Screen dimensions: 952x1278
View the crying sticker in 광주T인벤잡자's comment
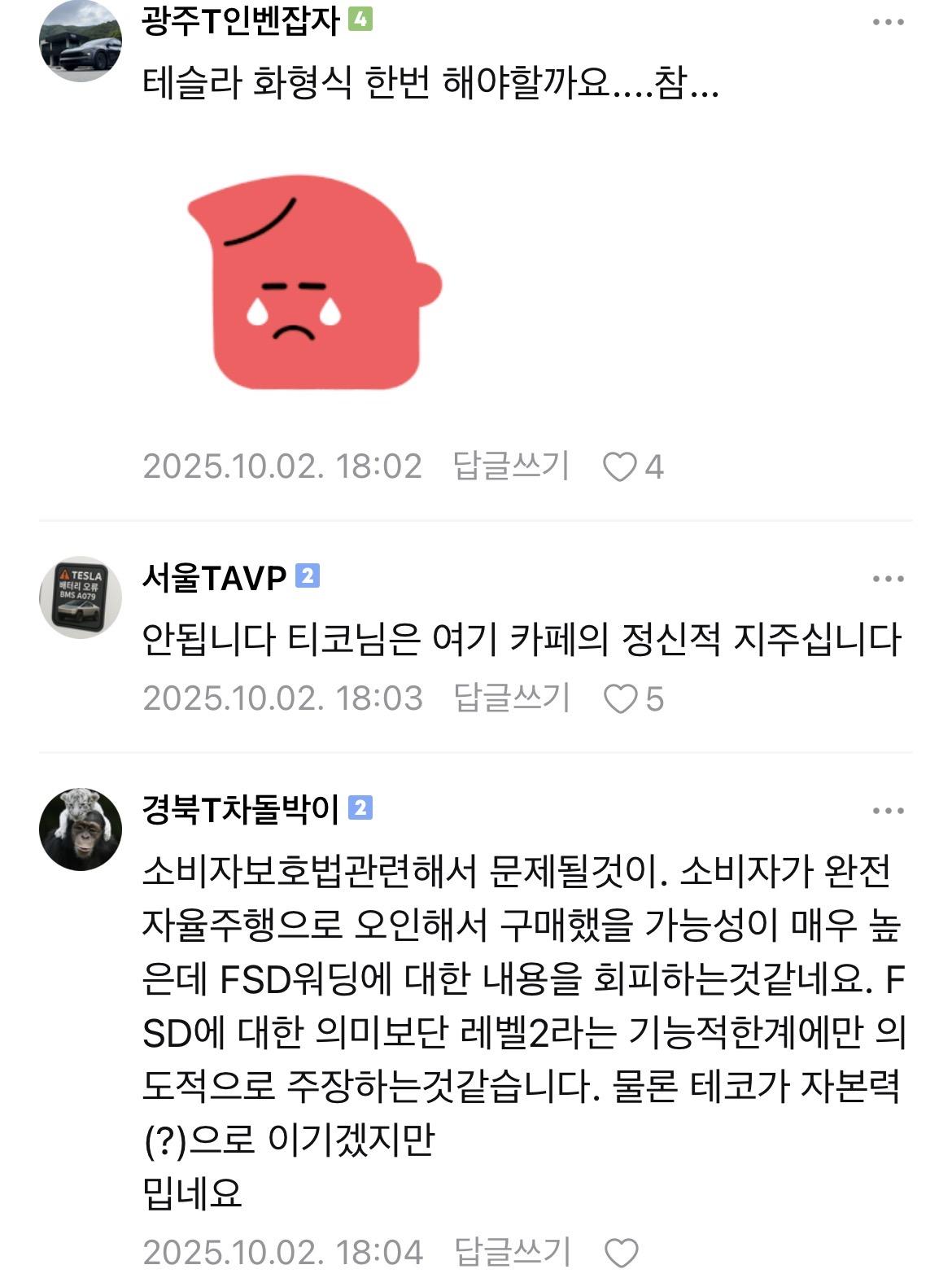point(315,282)
